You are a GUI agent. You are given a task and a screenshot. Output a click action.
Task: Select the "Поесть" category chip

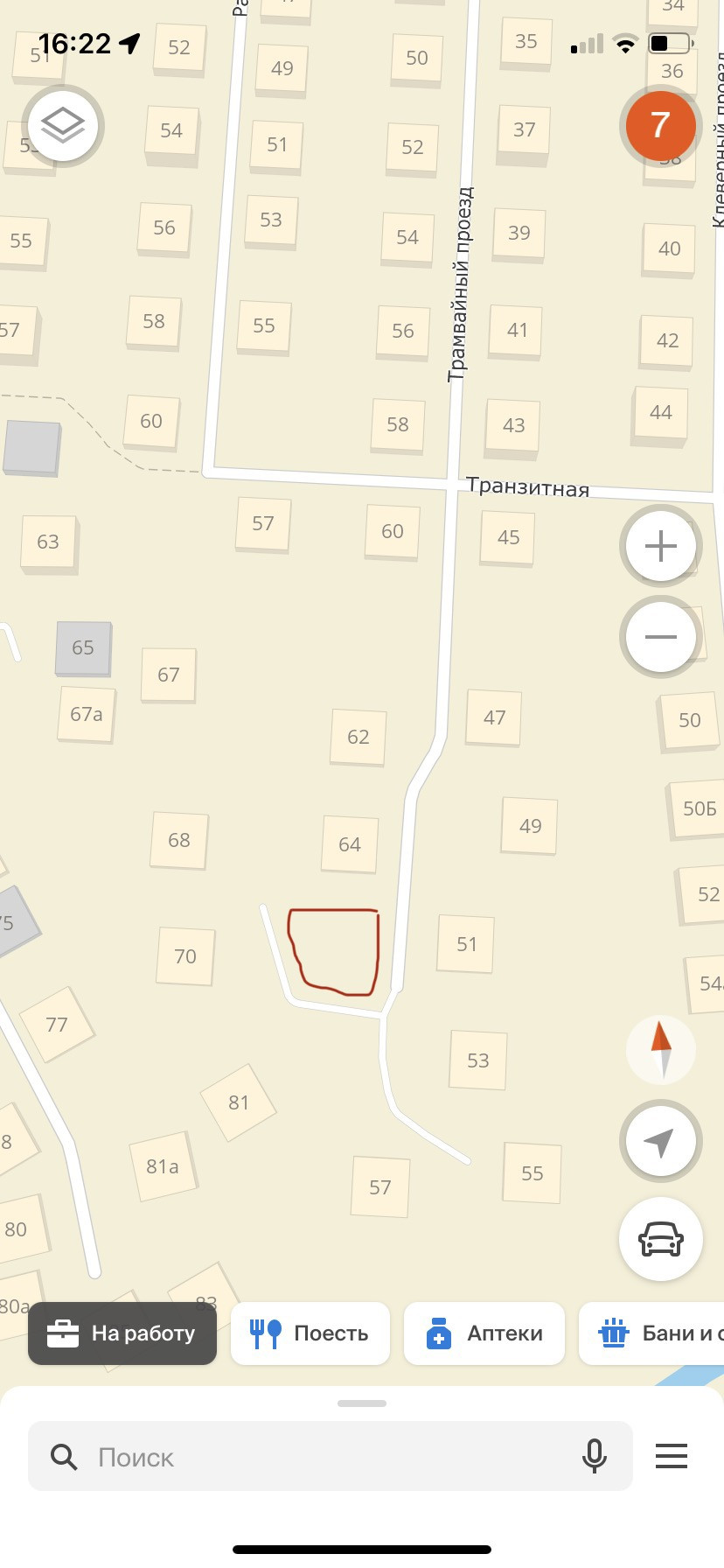pyautogui.click(x=310, y=1333)
